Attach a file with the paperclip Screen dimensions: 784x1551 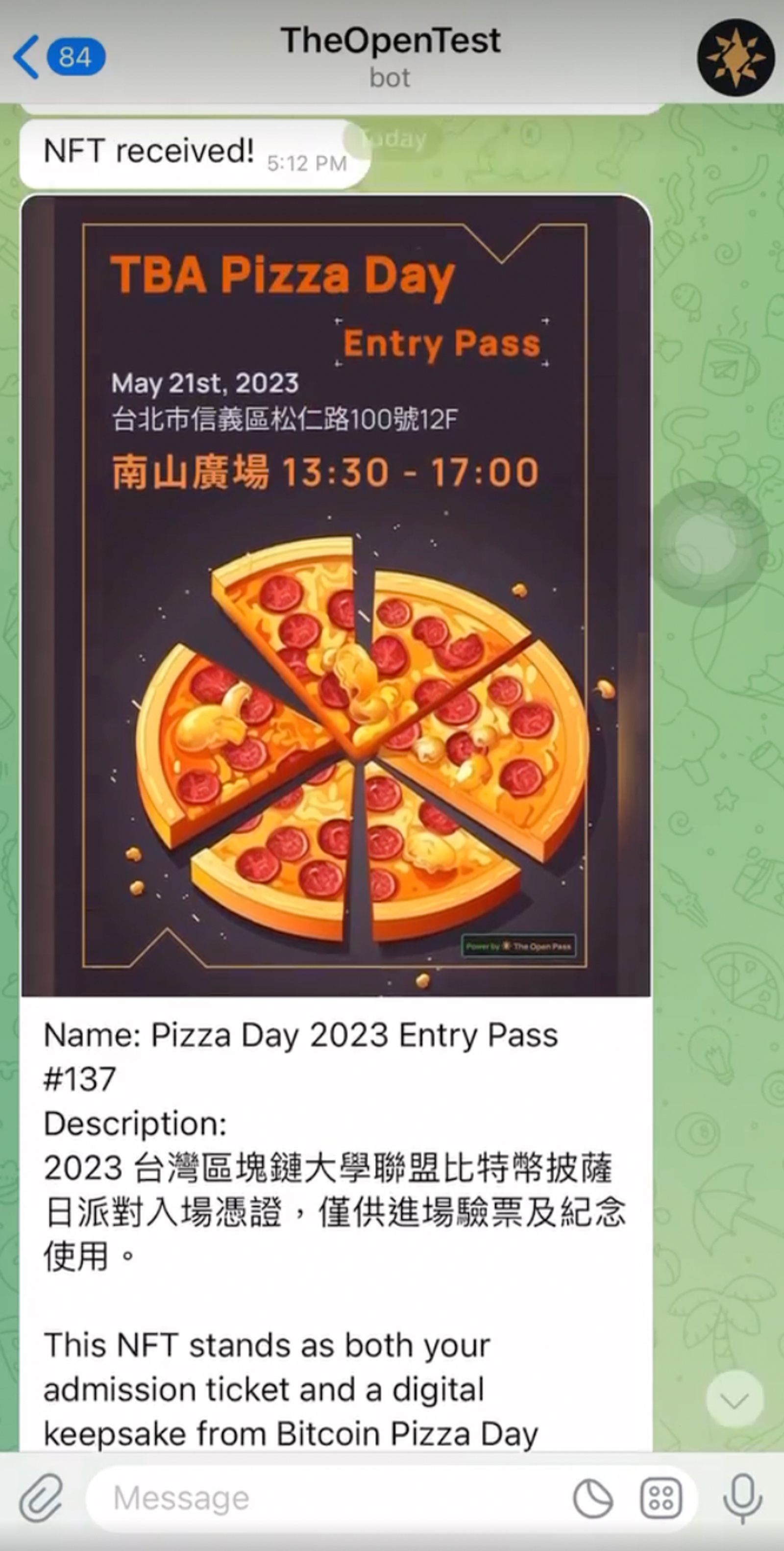[x=42, y=1498]
